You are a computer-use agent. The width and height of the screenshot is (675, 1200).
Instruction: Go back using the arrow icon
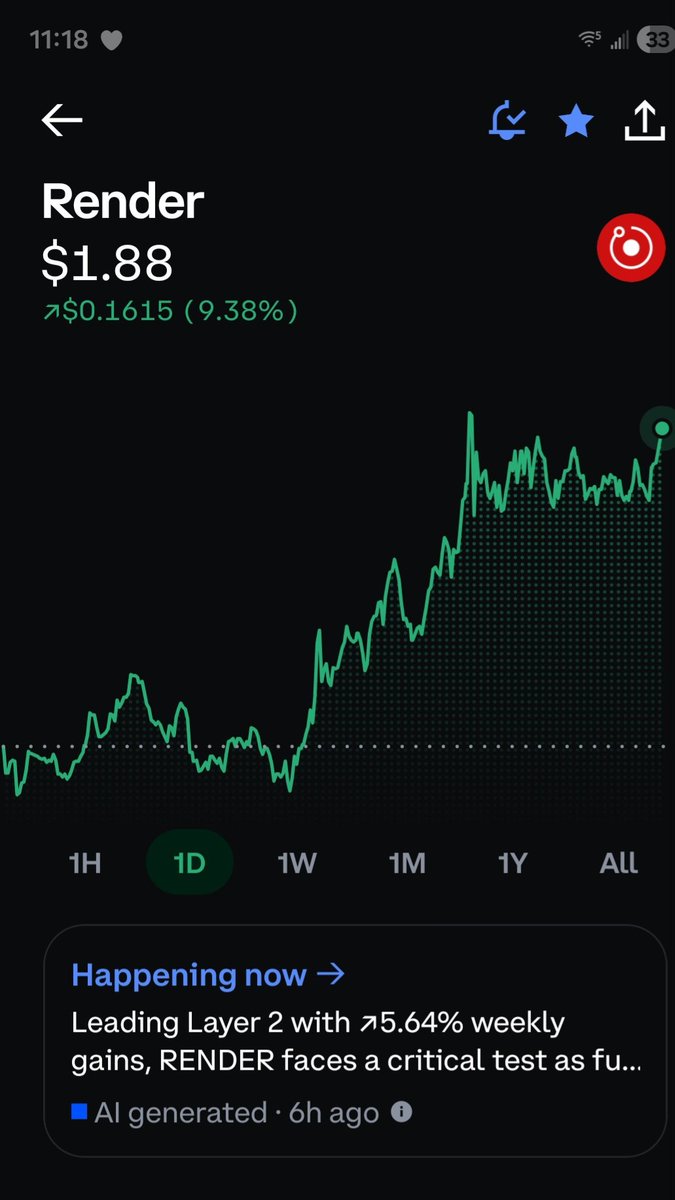coord(62,120)
